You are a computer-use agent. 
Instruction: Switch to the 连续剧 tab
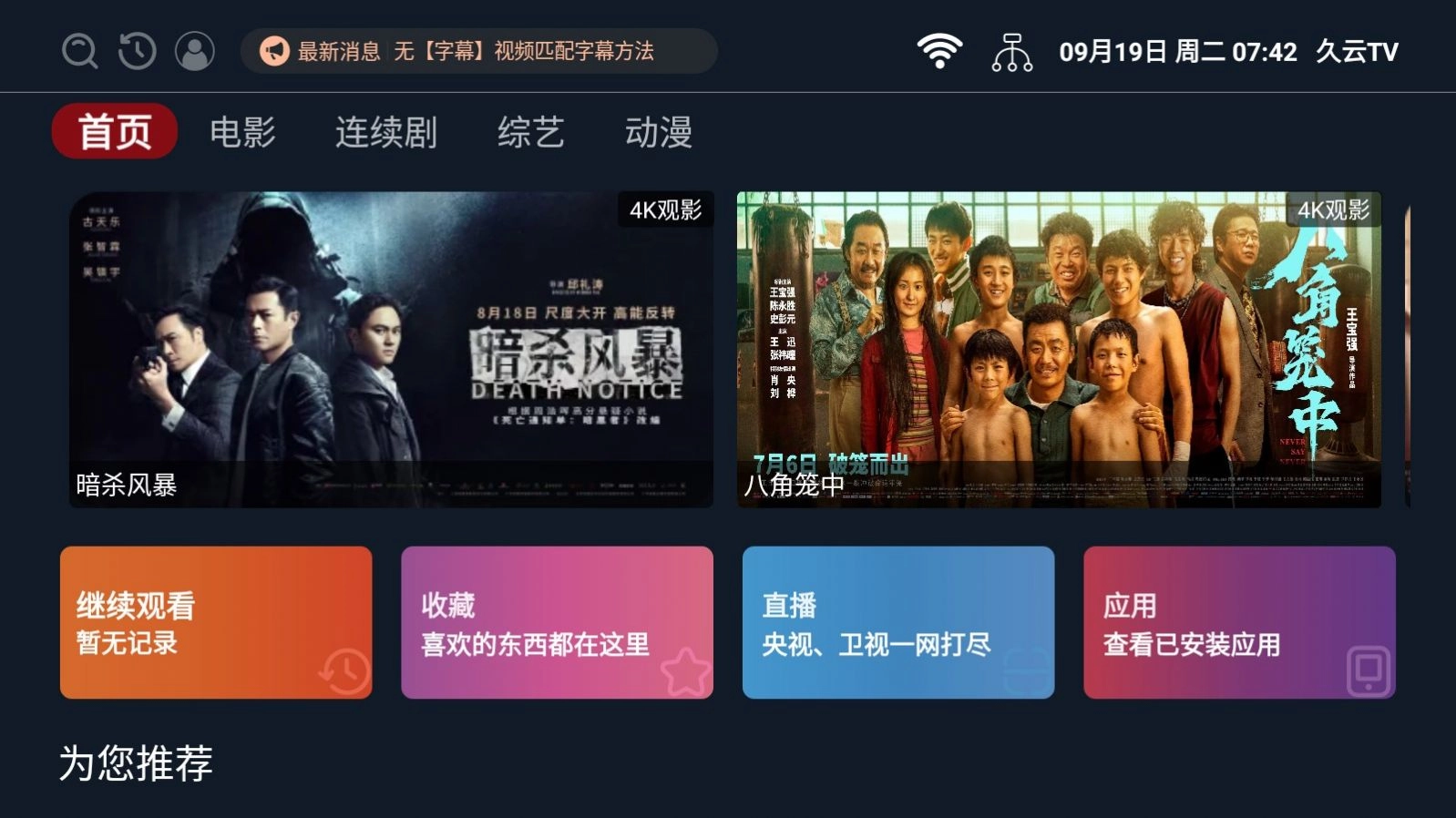386,132
